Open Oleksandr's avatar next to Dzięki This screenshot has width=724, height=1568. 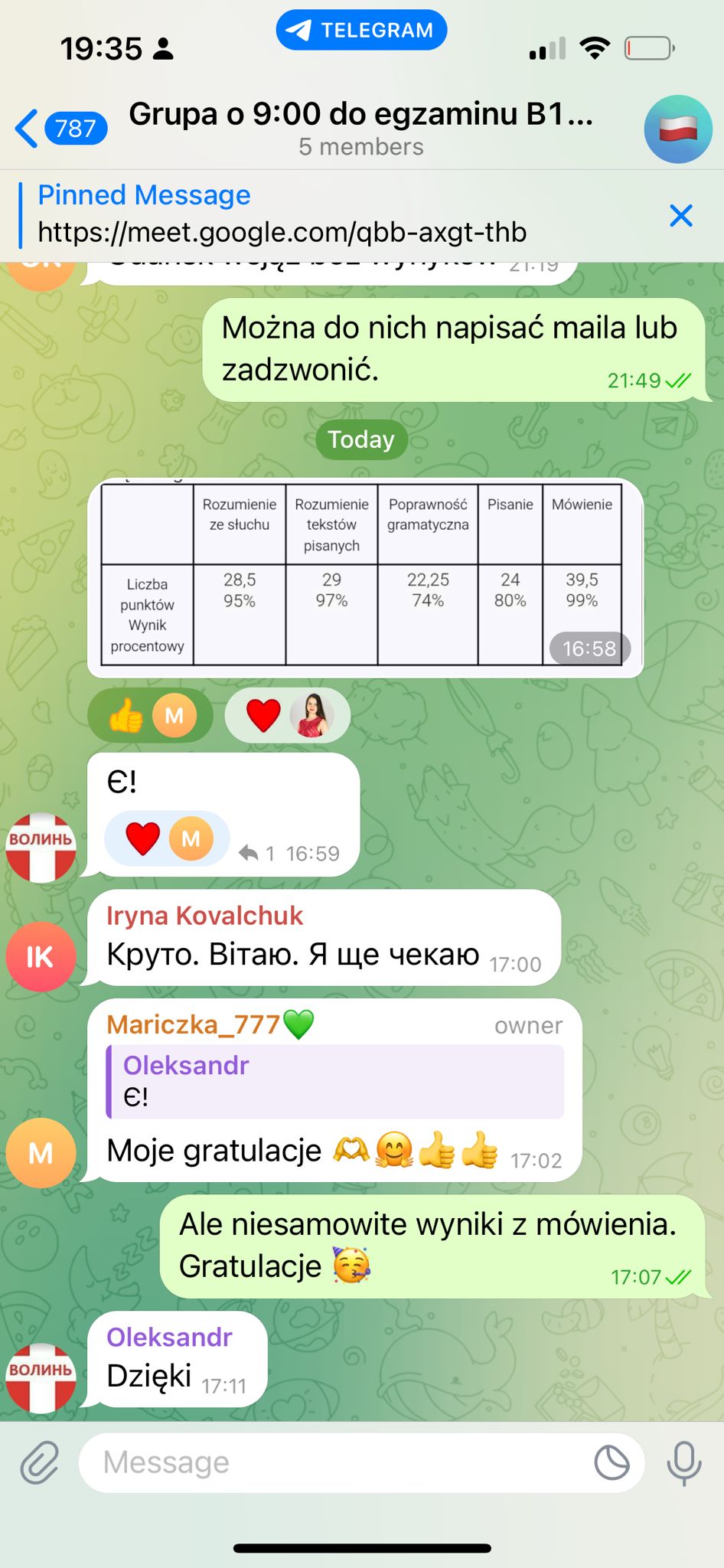click(x=41, y=1378)
